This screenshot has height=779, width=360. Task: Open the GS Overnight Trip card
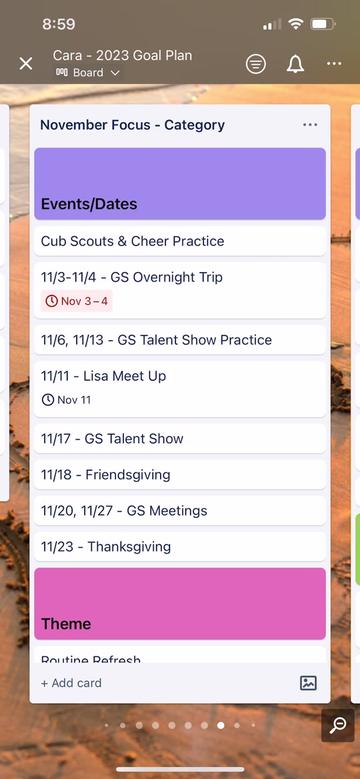[180, 290]
